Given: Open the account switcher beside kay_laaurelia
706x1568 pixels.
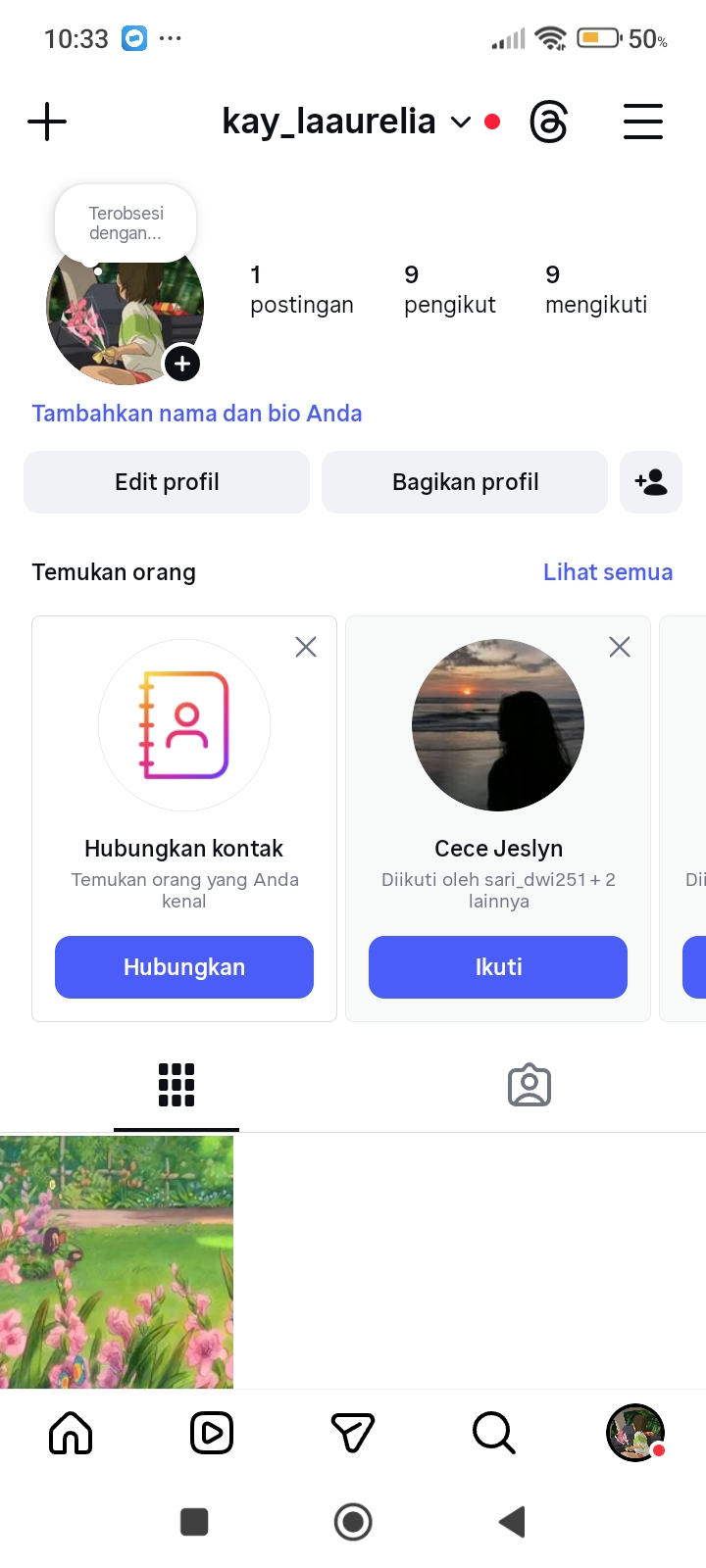Looking at the screenshot, I should [461, 122].
